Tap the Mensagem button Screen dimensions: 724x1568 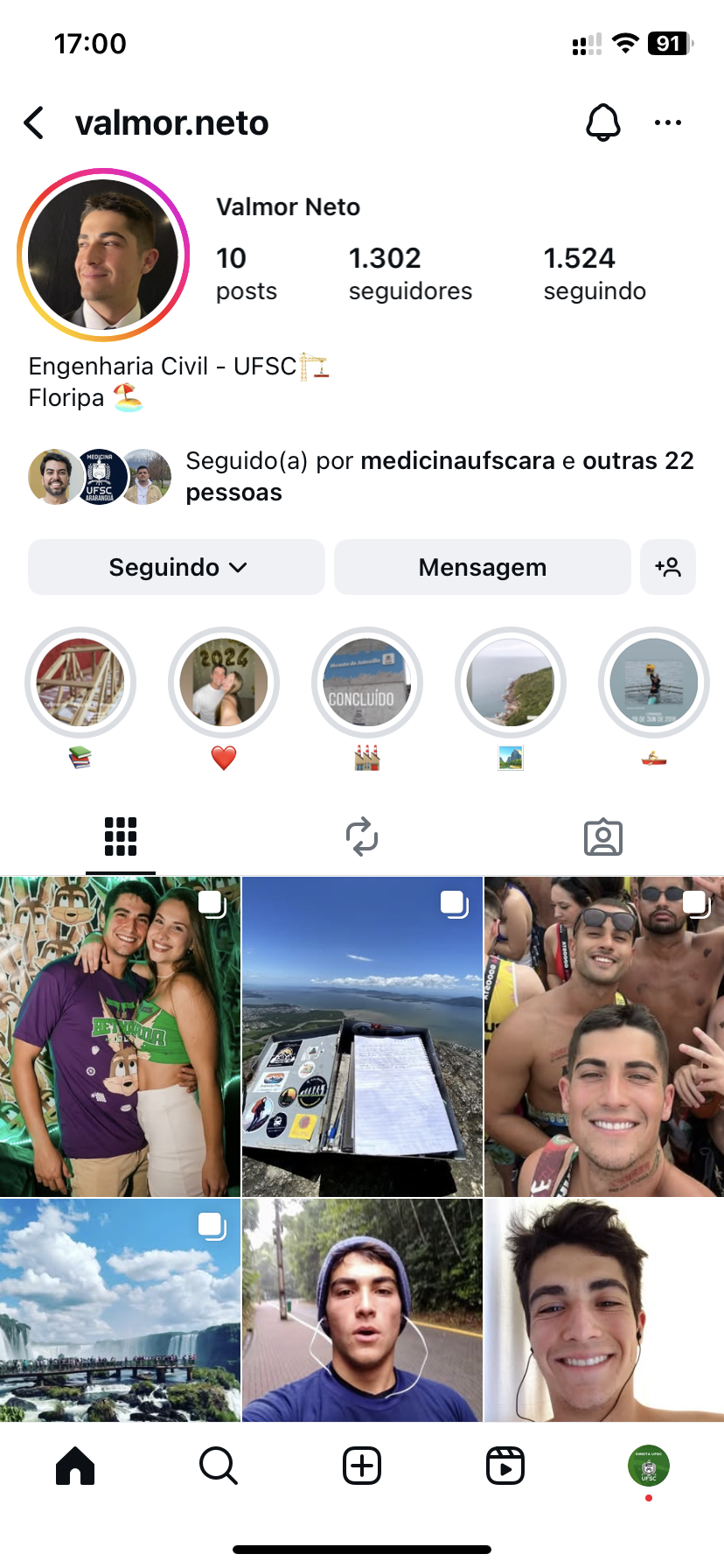click(x=482, y=567)
